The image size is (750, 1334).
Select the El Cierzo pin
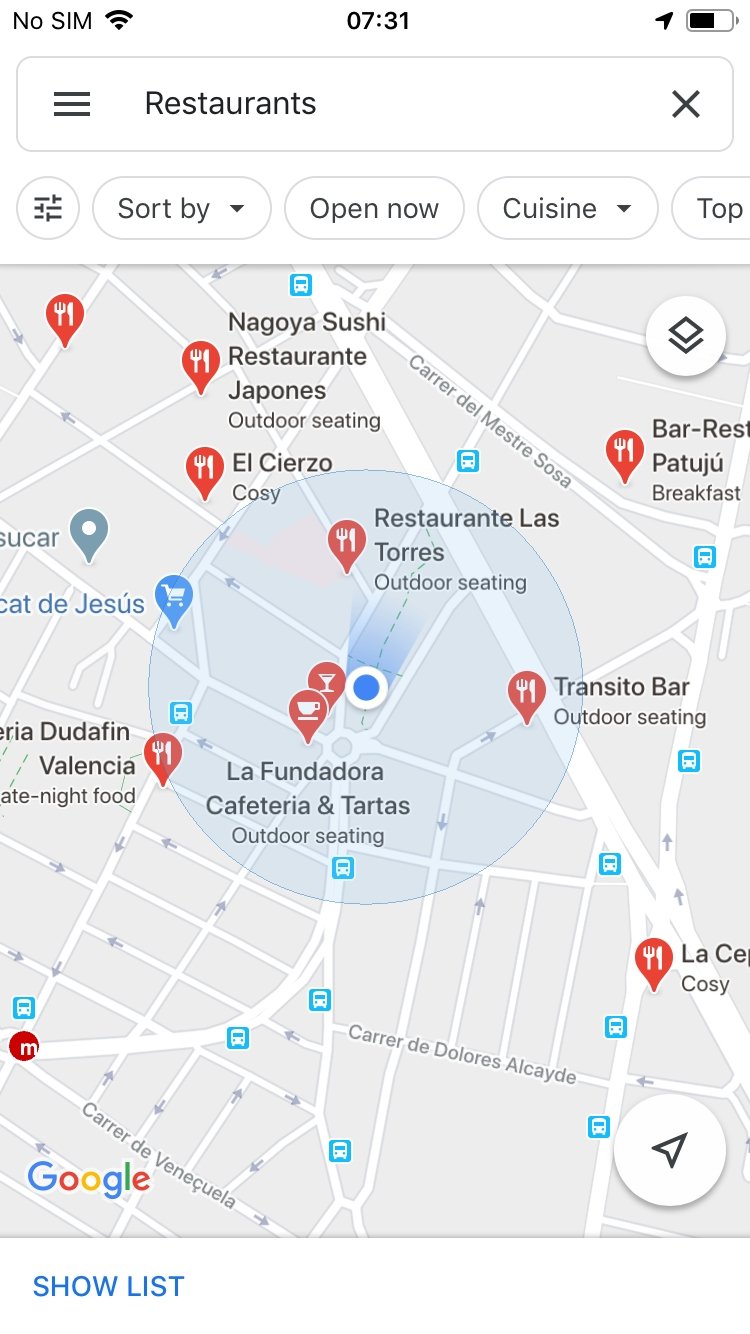(205, 473)
